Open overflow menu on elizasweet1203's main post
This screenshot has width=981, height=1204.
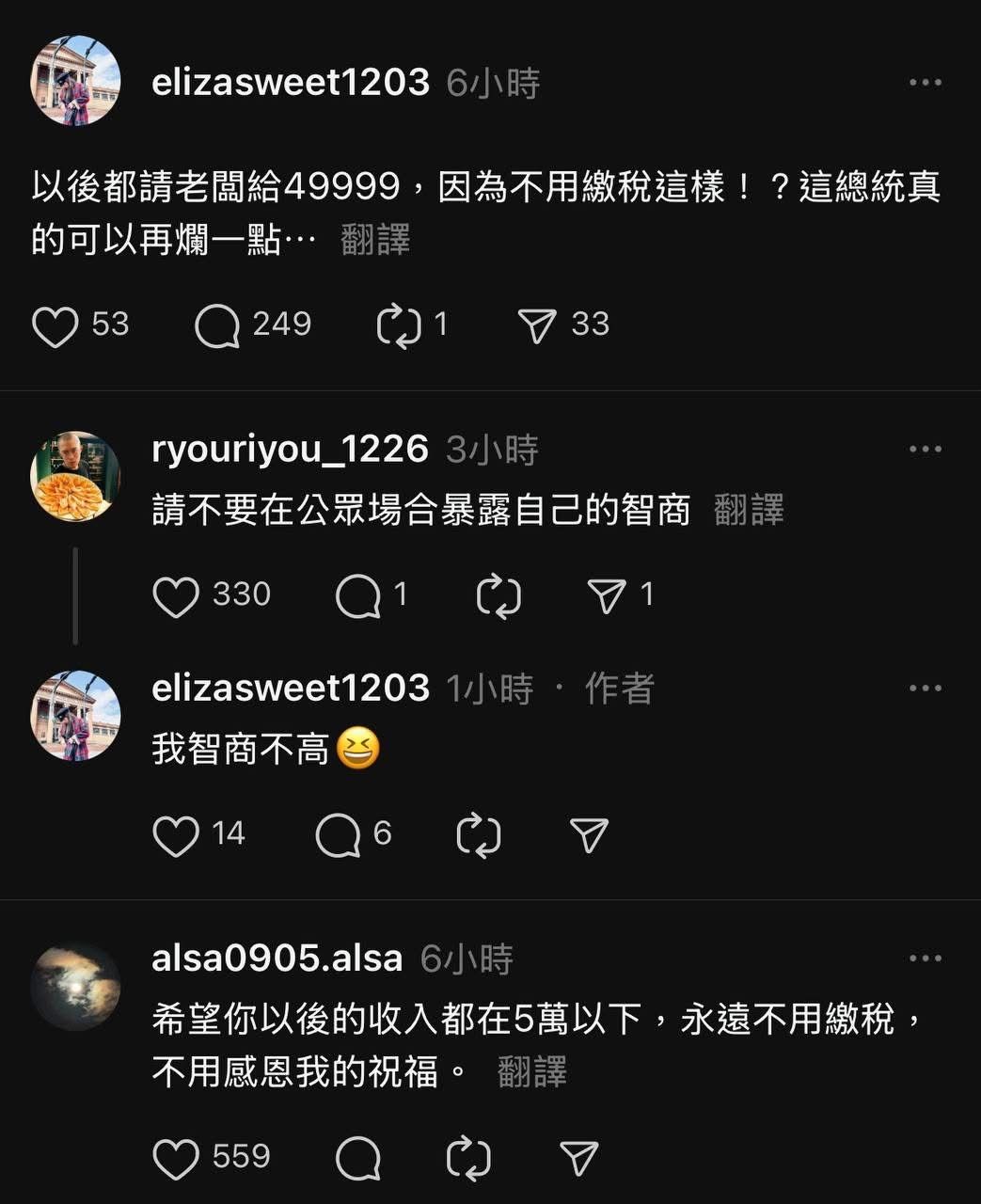pyautogui.click(x=925, y=83)
